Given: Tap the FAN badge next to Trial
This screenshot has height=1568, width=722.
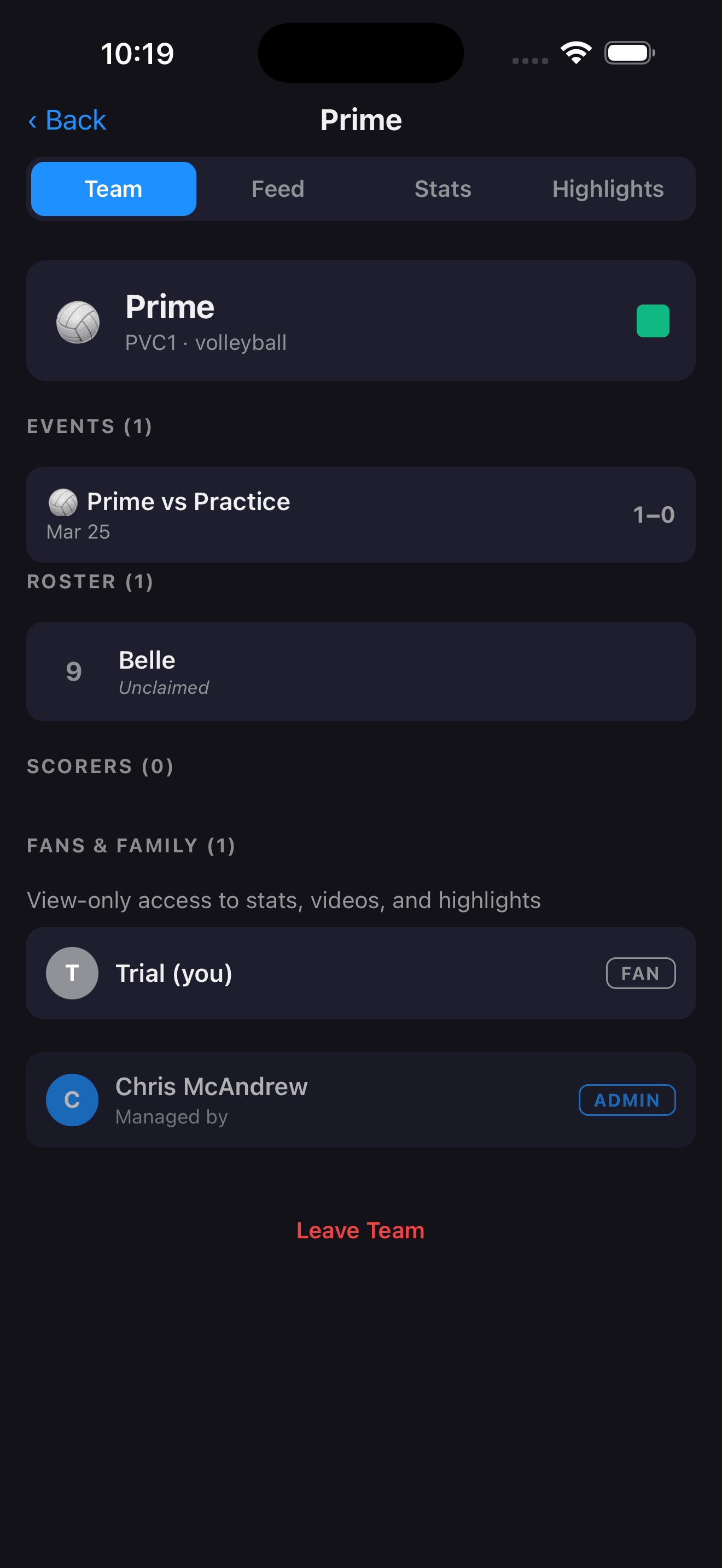Looking at the screenshot, I should (x=641, y=973).
